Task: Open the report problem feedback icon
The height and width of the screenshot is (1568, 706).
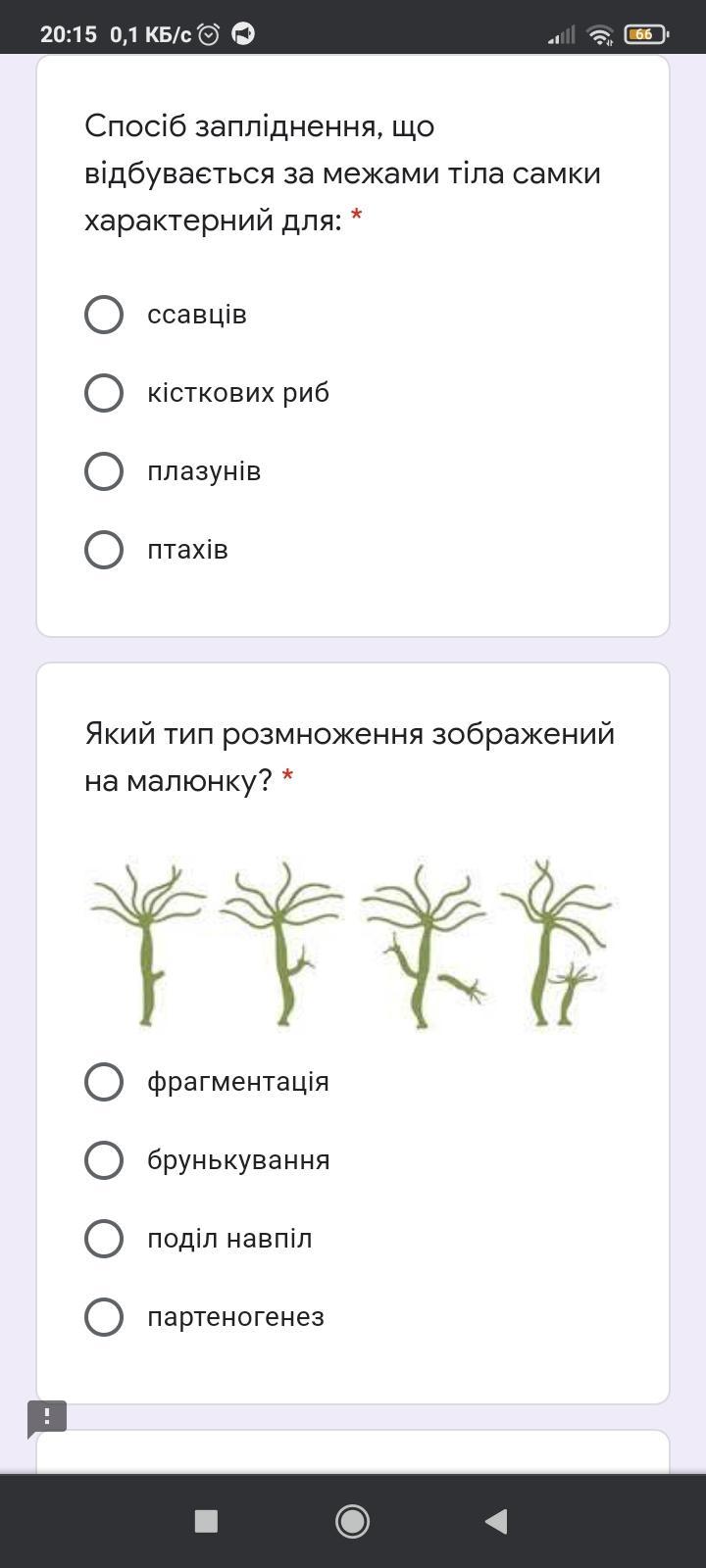Action: (x=46, y=1417)
